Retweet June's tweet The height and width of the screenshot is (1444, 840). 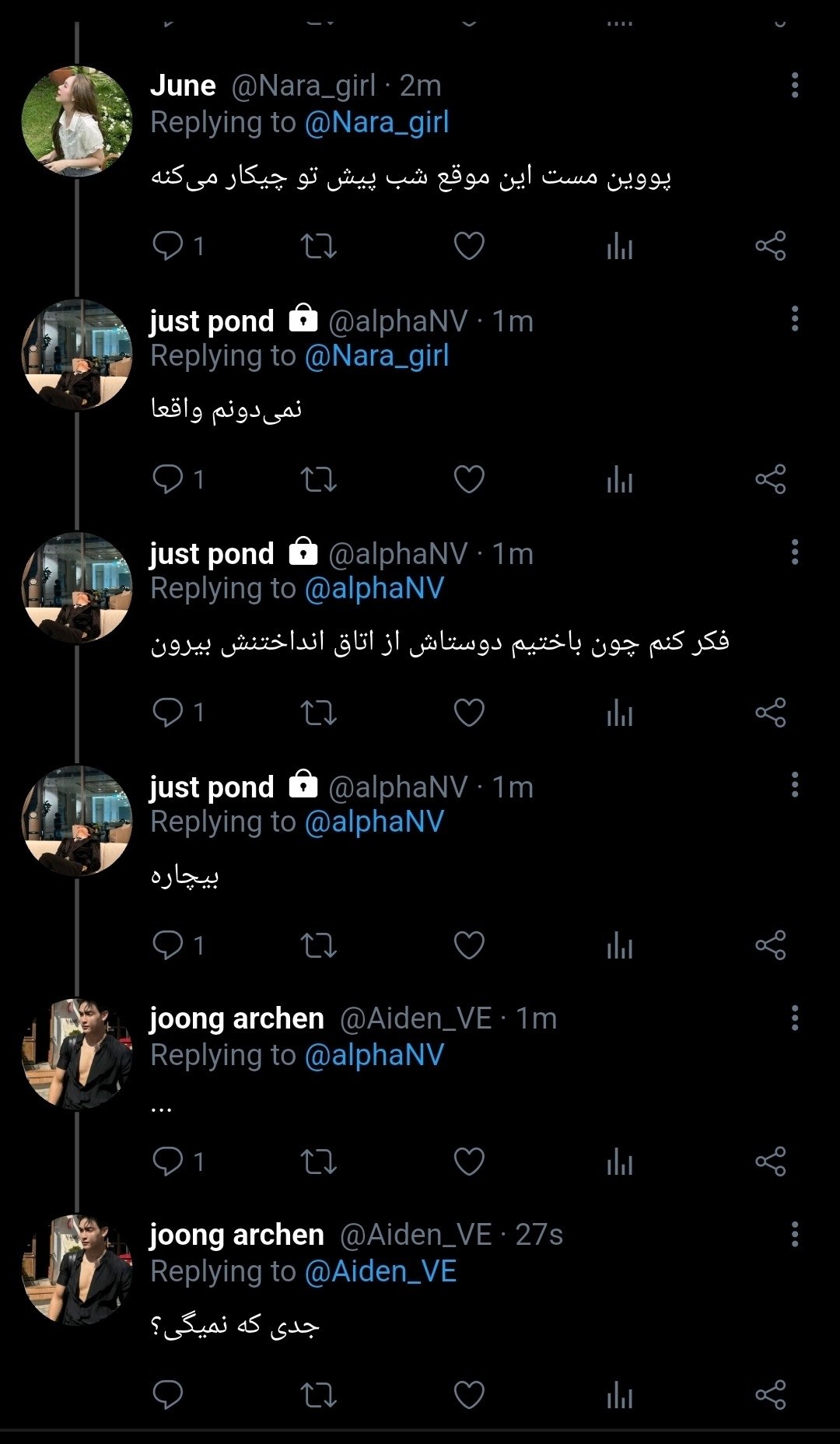tap(318, 246)
